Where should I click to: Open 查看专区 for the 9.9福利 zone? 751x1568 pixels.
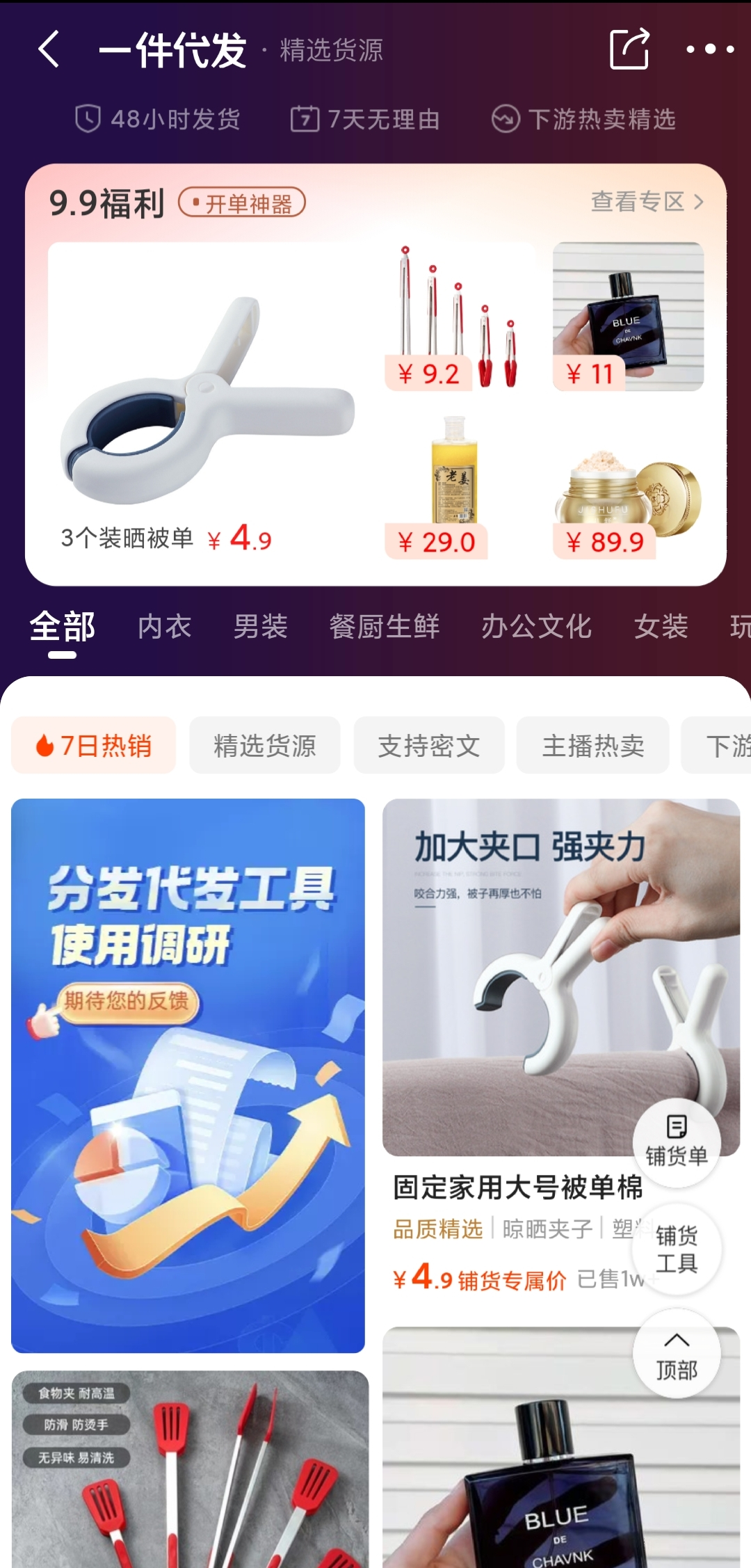point(647,202)
